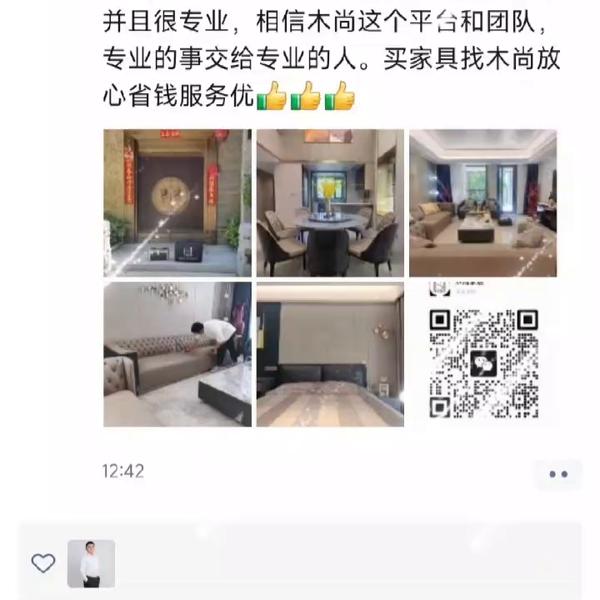
Task: Open the front door entrance photo
Action: [x=177, y=202]
